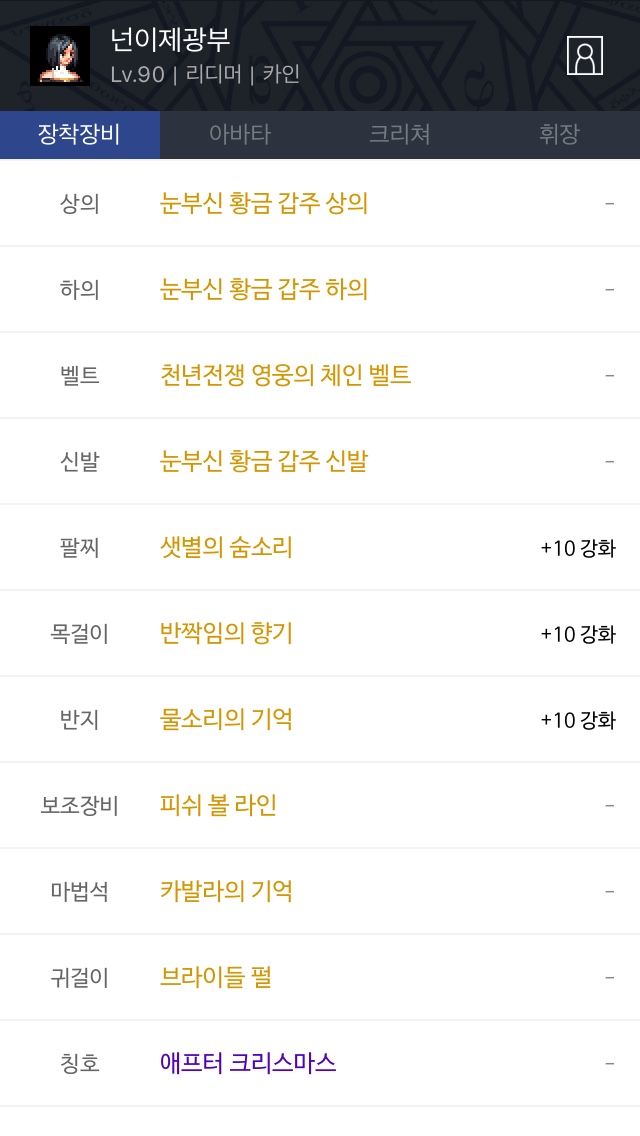The image size is (640, 1136).
Task: Select the 장착장비 tab
Action: coord(80,135)
